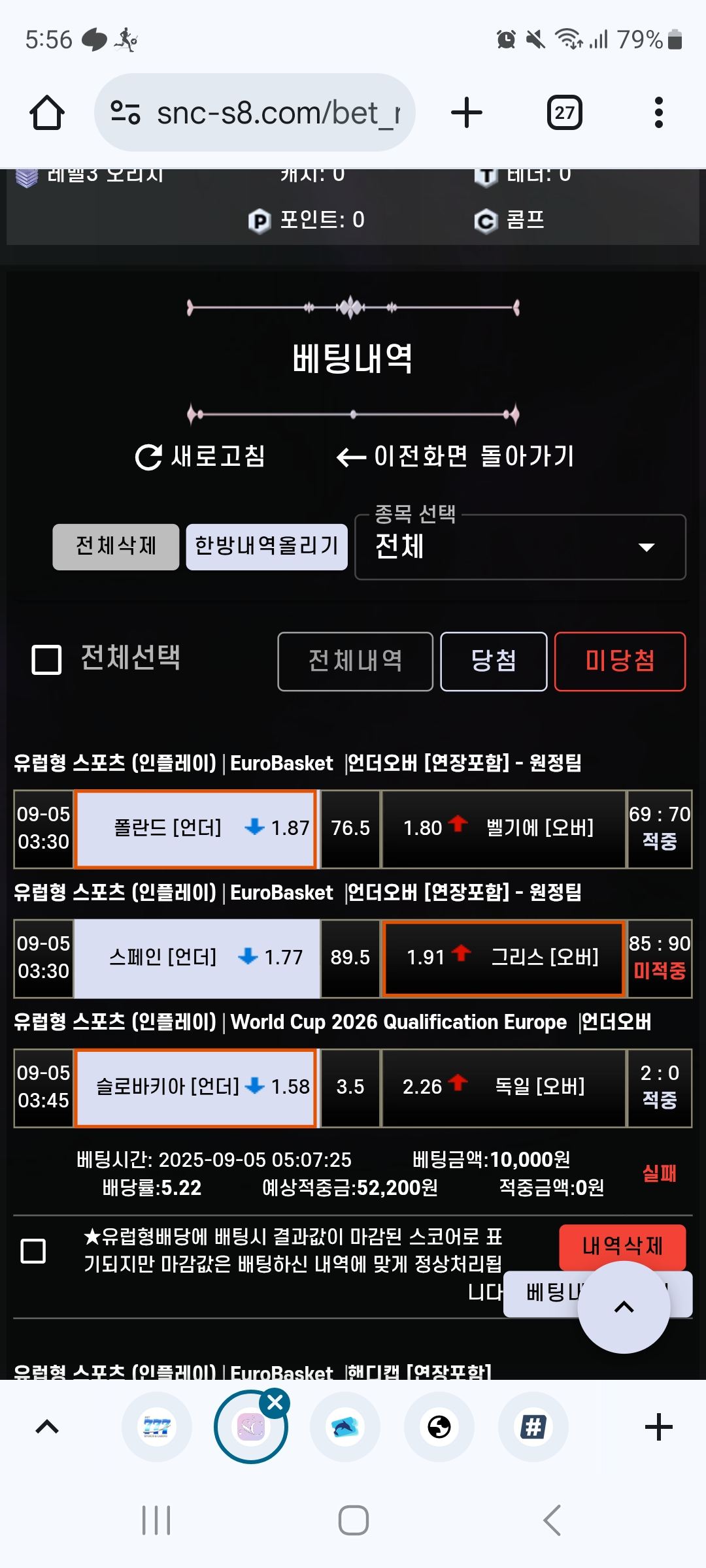
Task: Open the snc-s8.com address bar
Action: click(x=255, y=113)
